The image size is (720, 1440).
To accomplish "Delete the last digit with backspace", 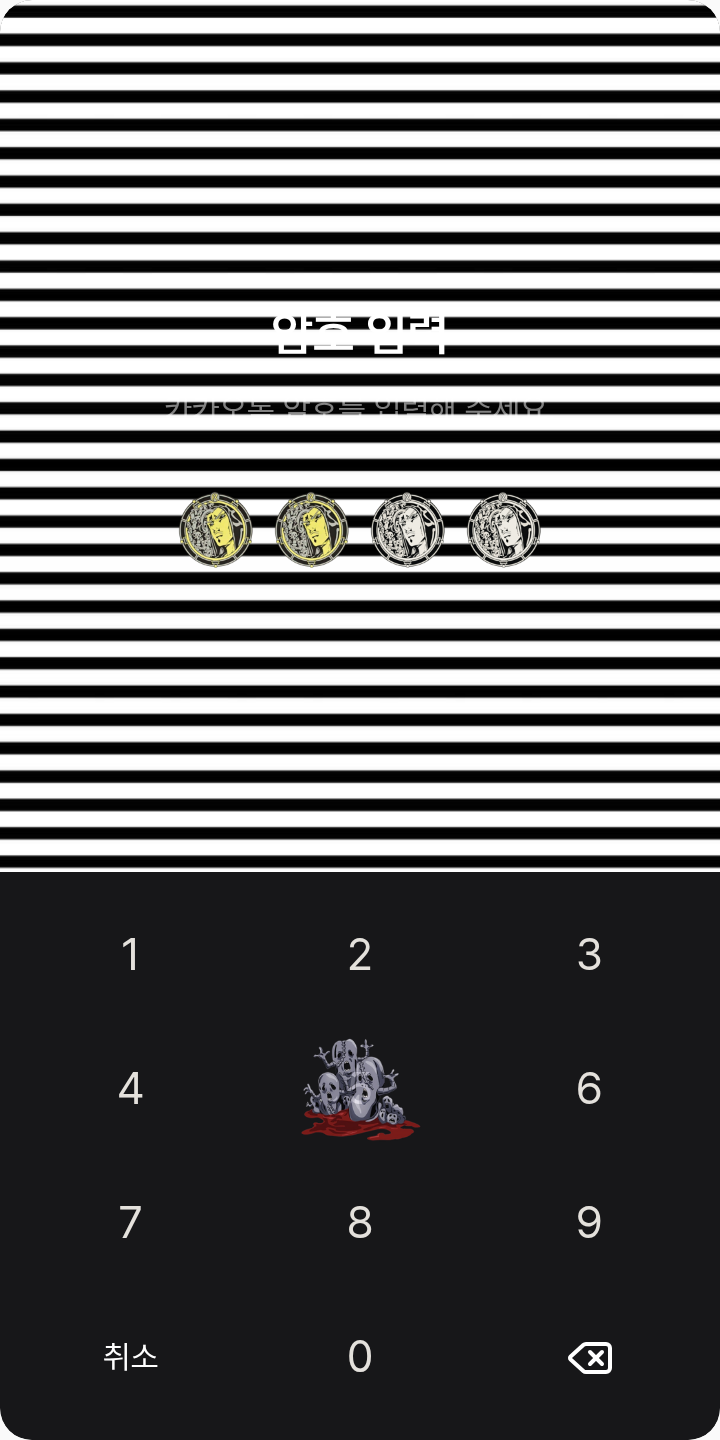I will click(589, 1358).
